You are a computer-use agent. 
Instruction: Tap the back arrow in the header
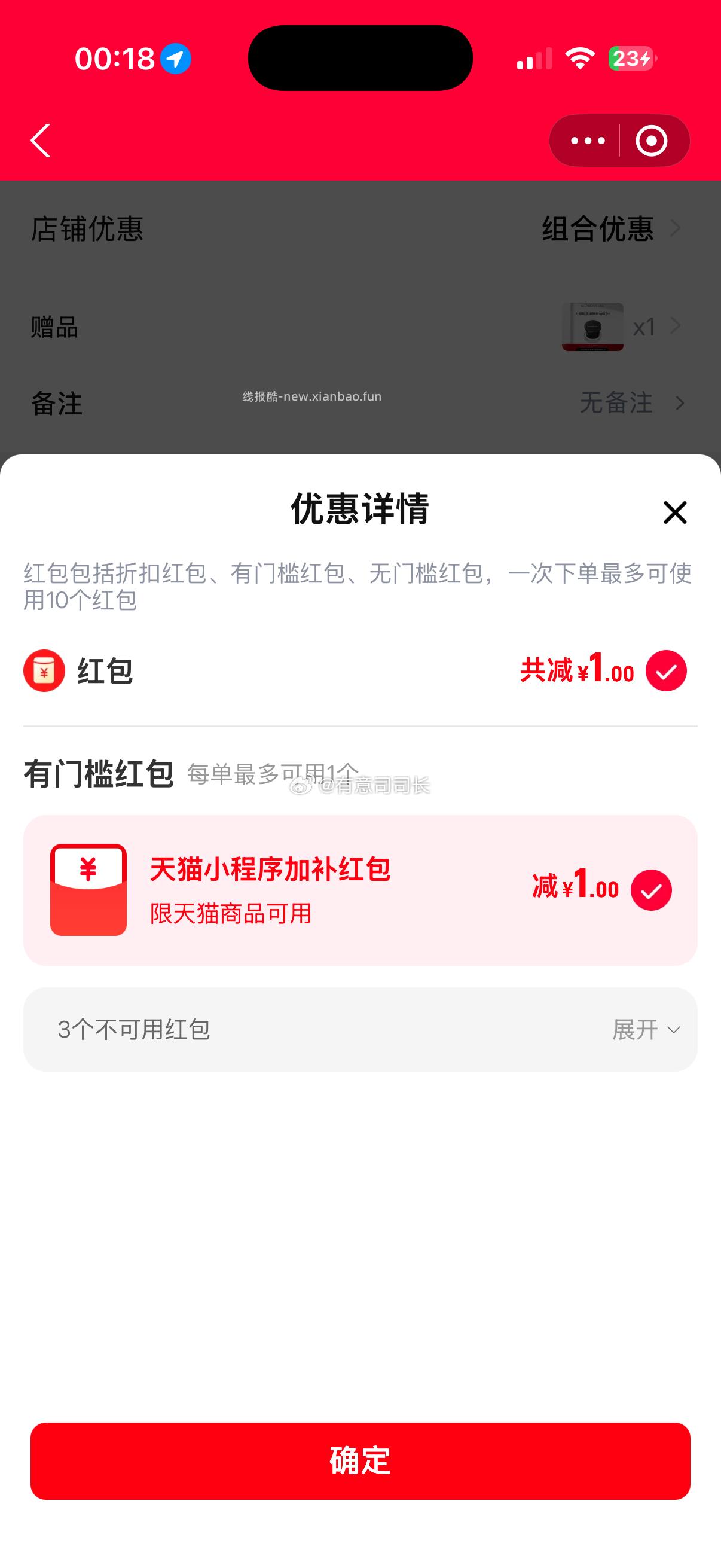[x=39, y=140]
